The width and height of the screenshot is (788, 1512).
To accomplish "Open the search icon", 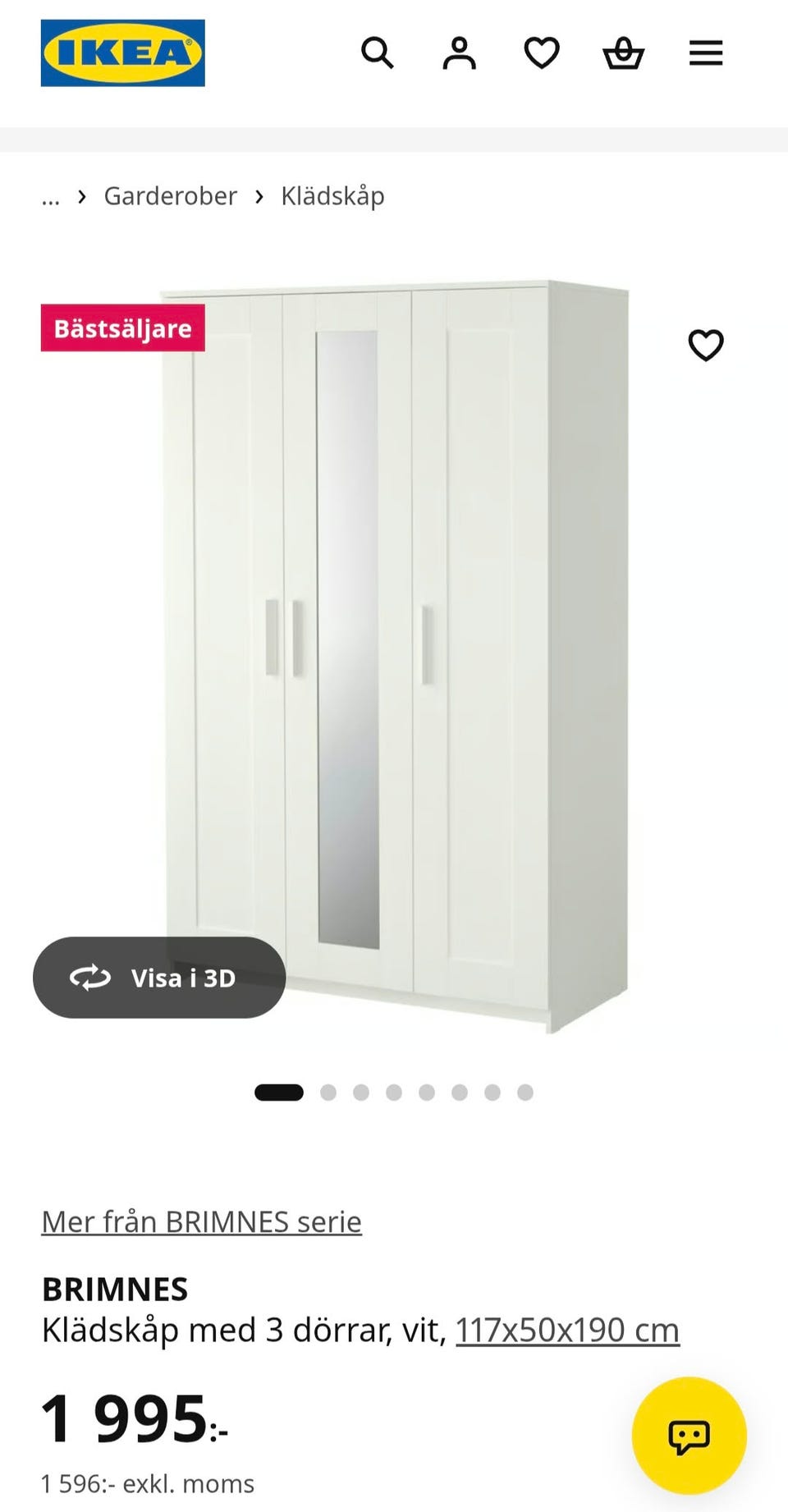I will pos(378,53).
